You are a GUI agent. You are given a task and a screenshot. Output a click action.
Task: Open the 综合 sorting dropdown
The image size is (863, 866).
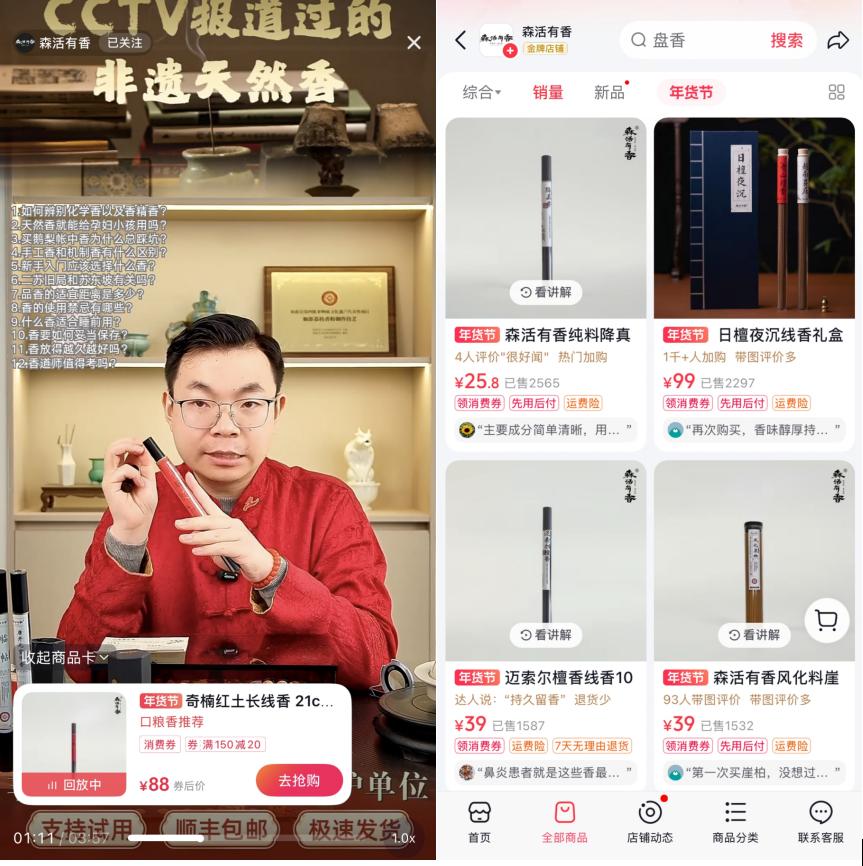tap(482, 92)
